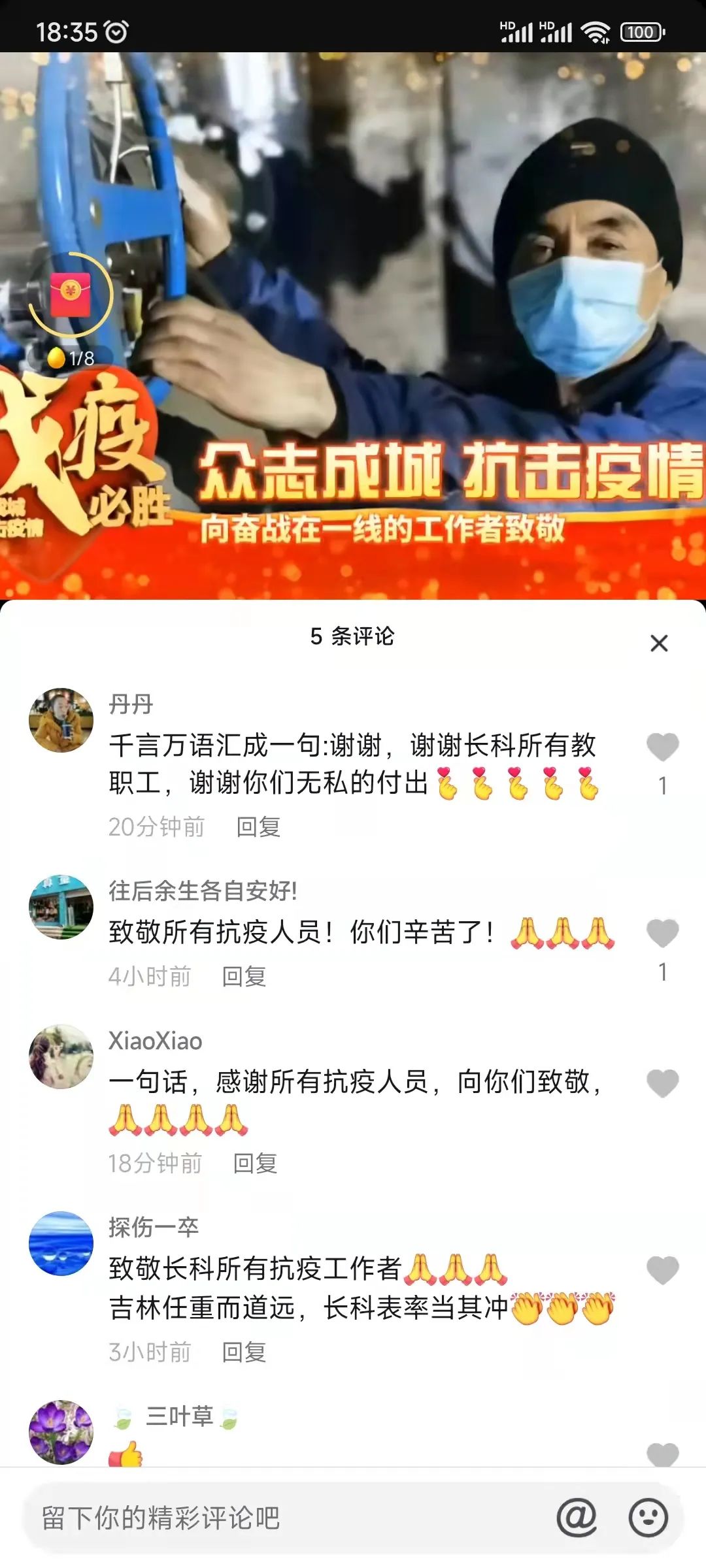Open 丹丹's profile avatar
This screenshot has height=1568, width=706.
point(61,720)
